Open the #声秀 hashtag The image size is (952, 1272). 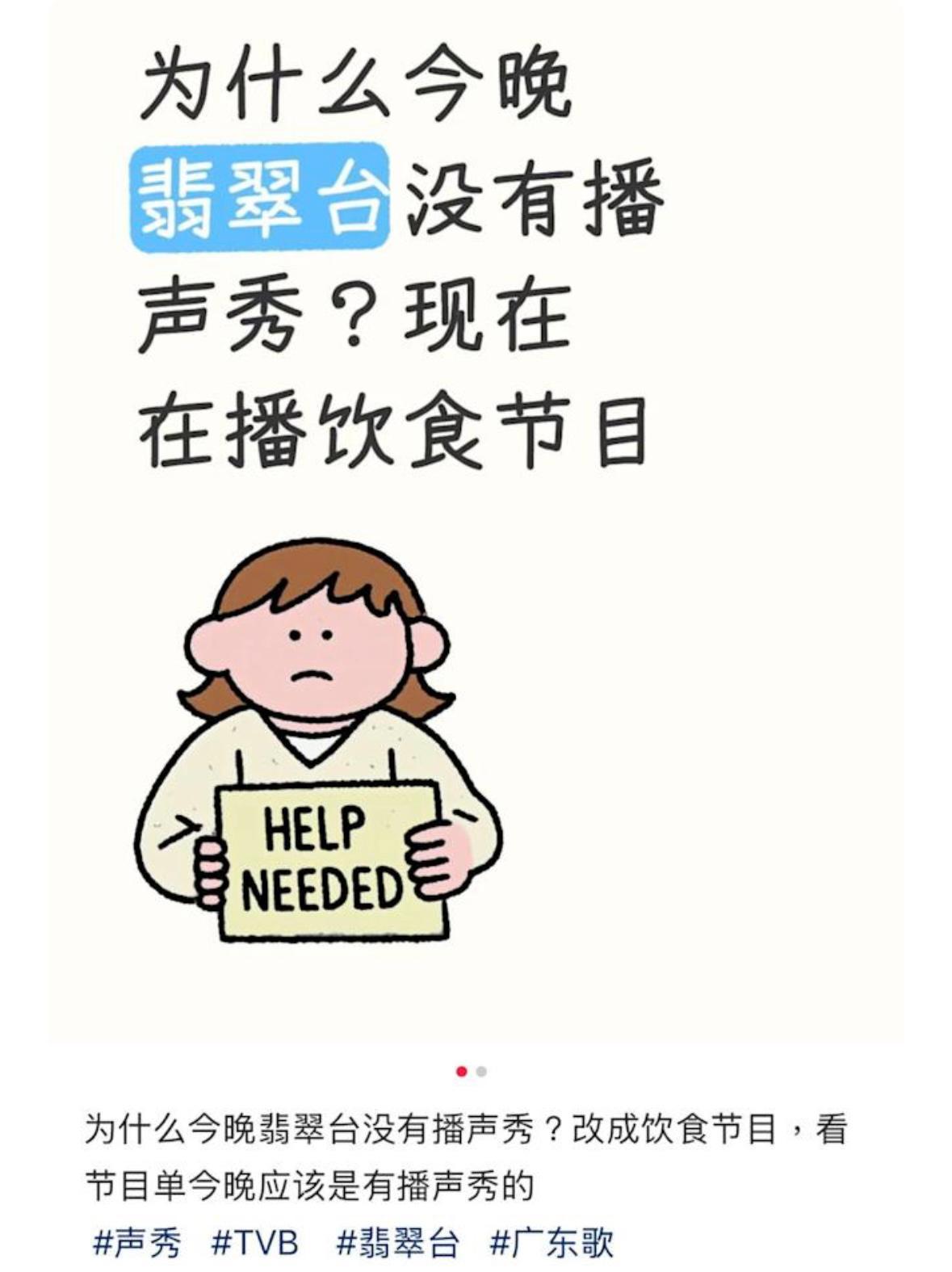[136, 1242]
